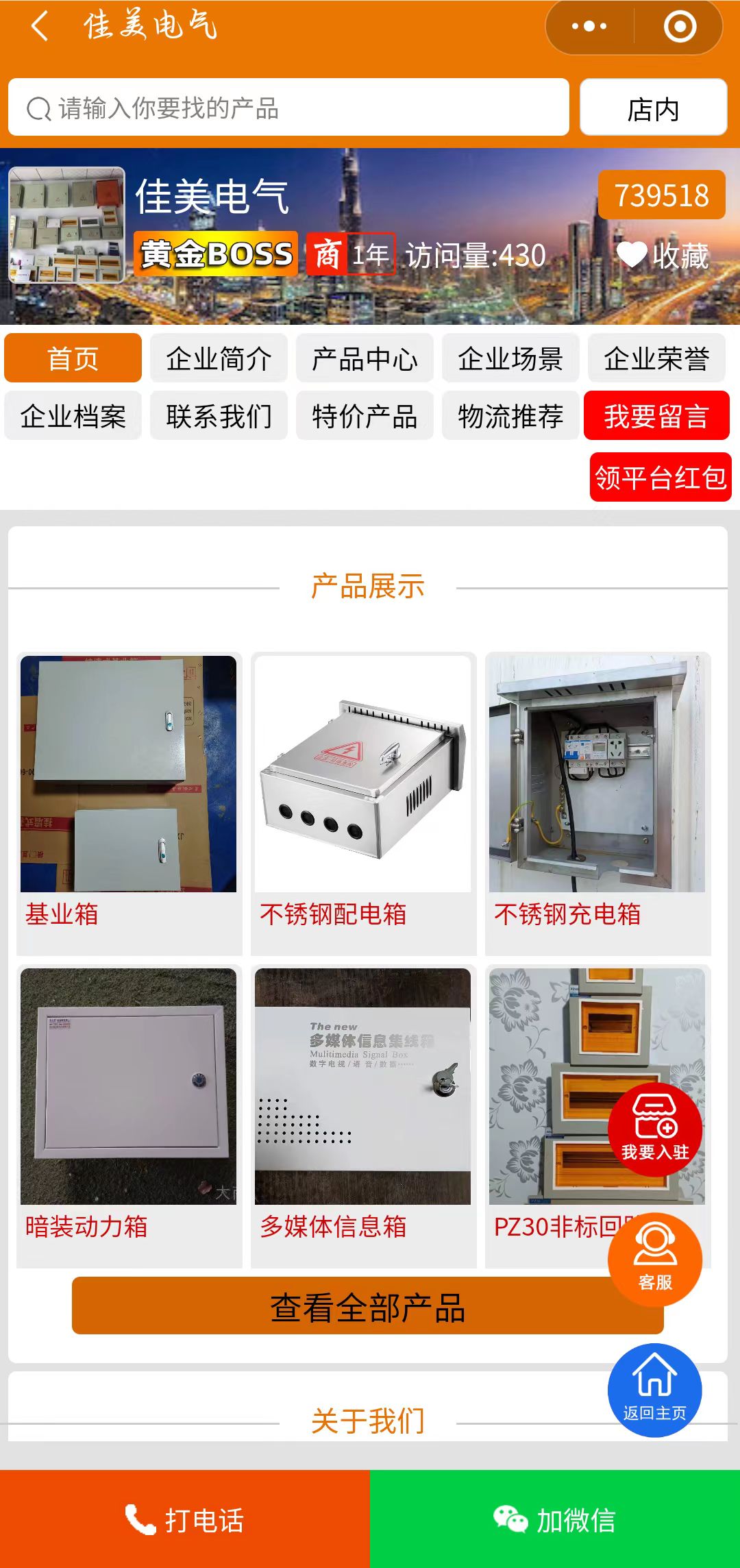Screen dimensions: 740x1568
Task: Add the shop on WeChat via 加微信
Action: point(555,1519)
